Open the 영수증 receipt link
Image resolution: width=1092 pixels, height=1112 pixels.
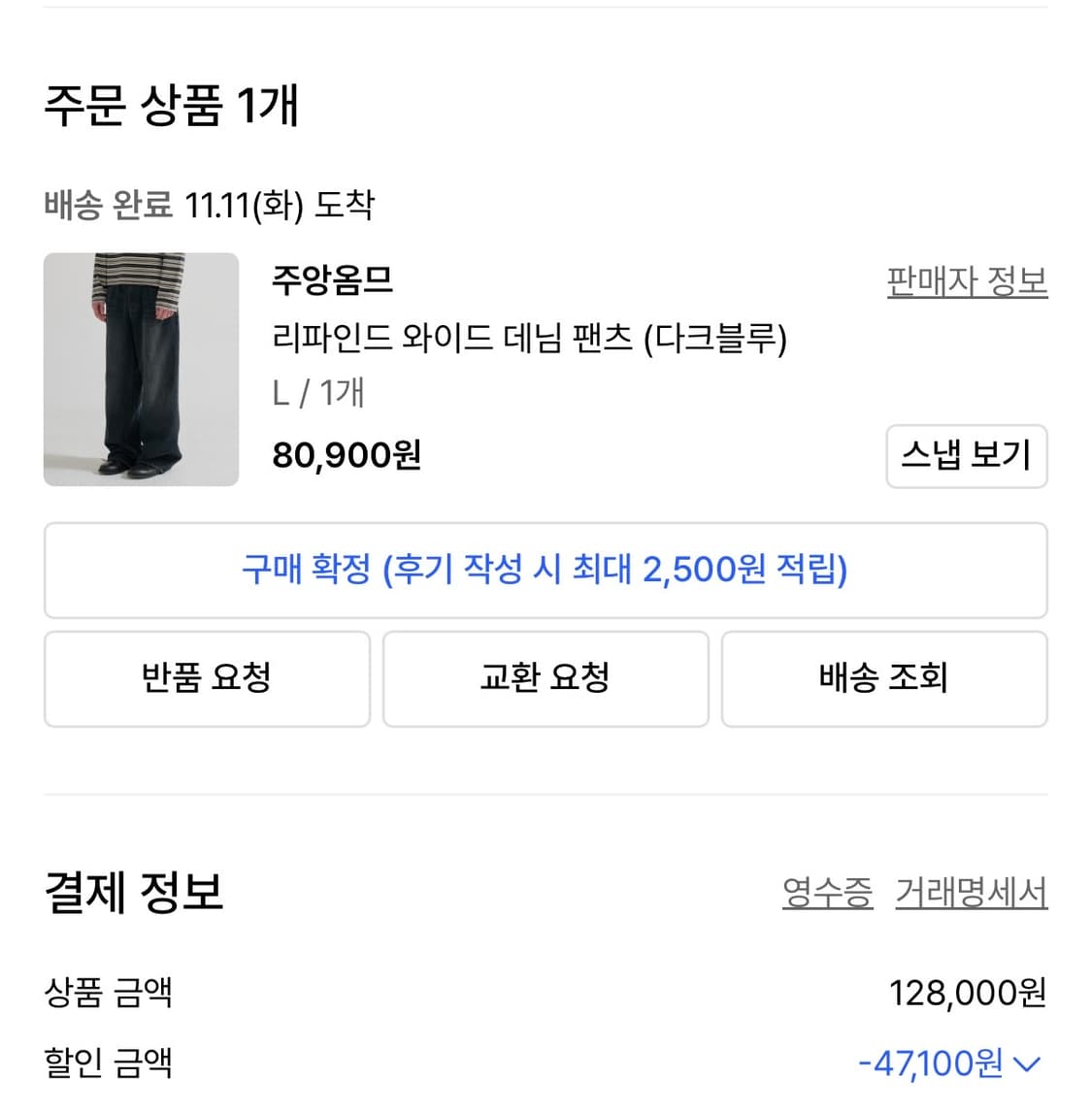click(x=828, y=892)
